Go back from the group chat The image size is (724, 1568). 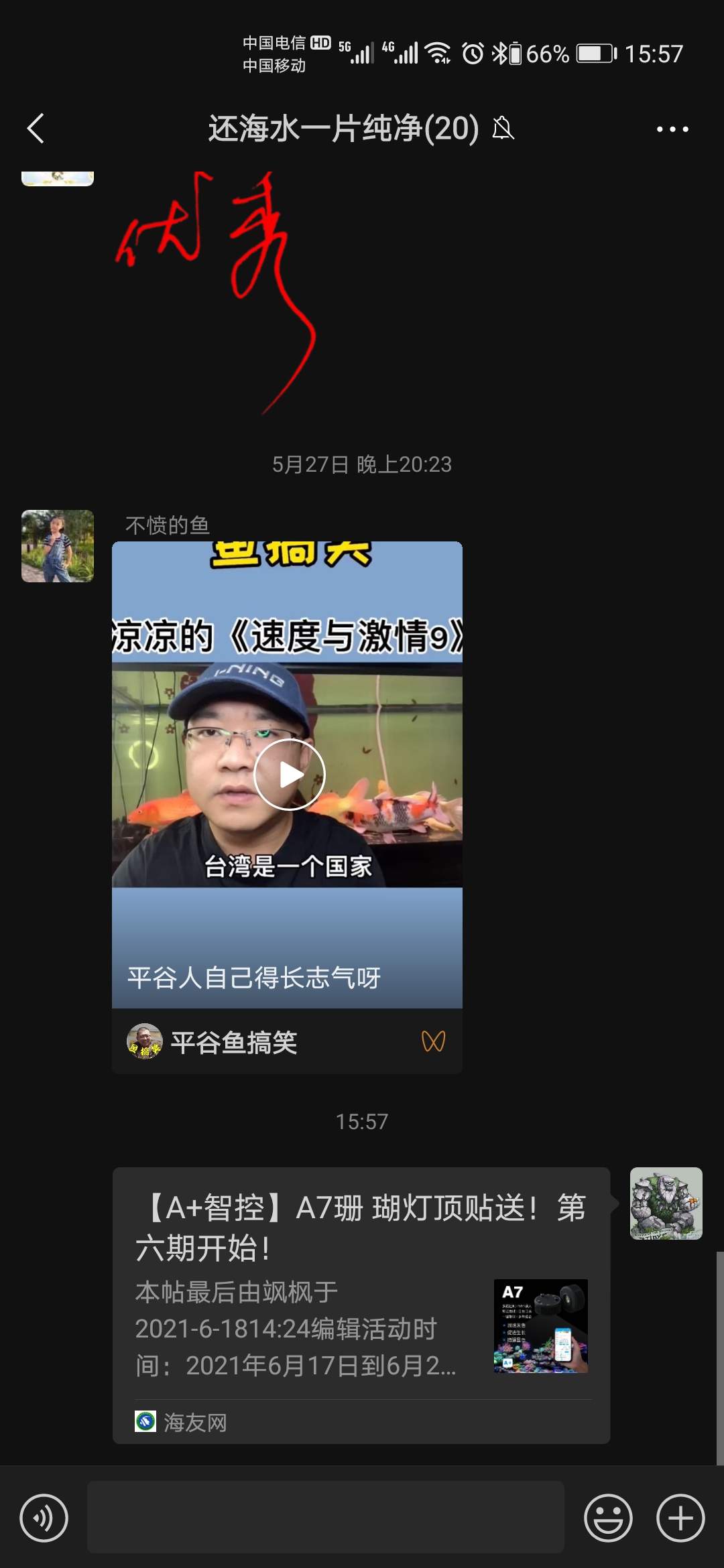coord(36,128)
